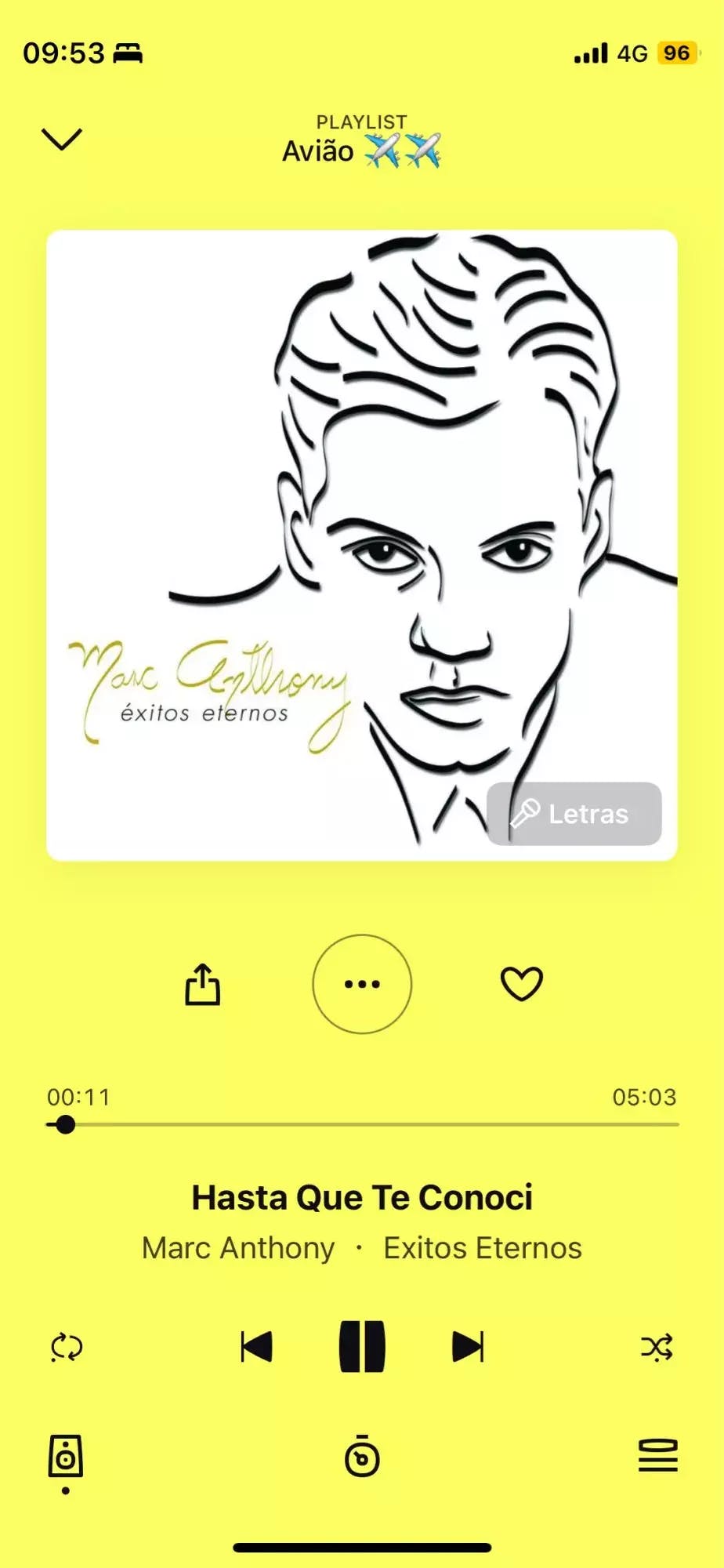Open the playback queue
Image resolution: width=724 pixels, height=1568 pixels.
click(x=658, y=1456)
